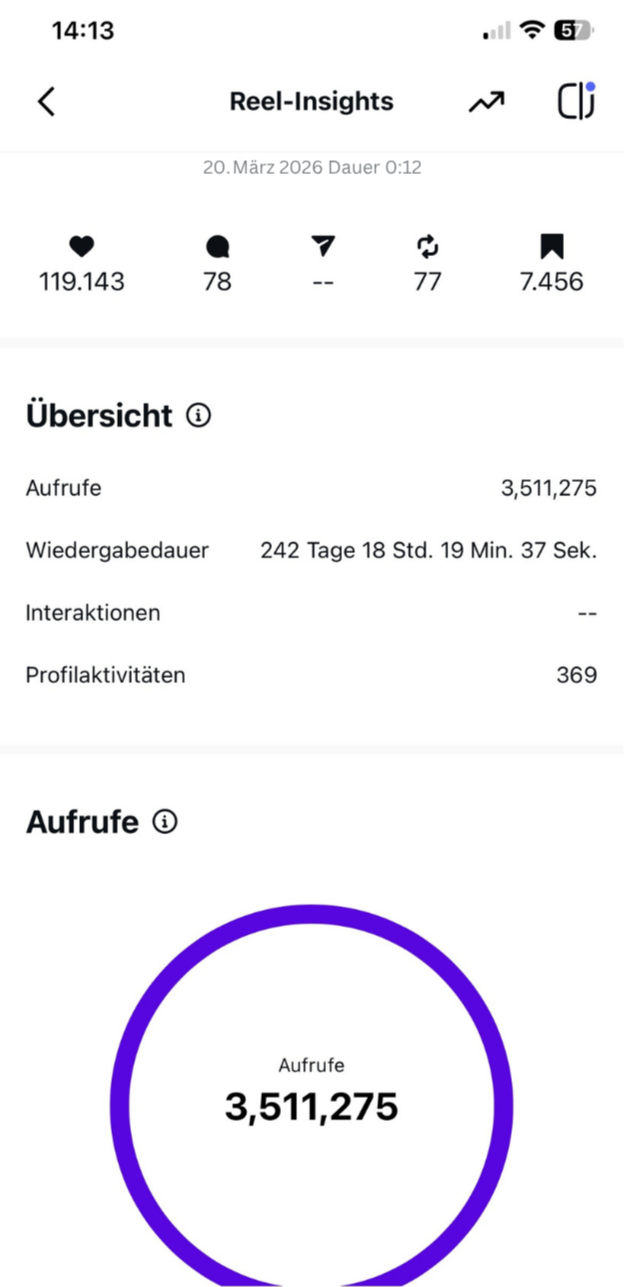
Task: Open the compare panel icon in header
Action: coord(575,101)
